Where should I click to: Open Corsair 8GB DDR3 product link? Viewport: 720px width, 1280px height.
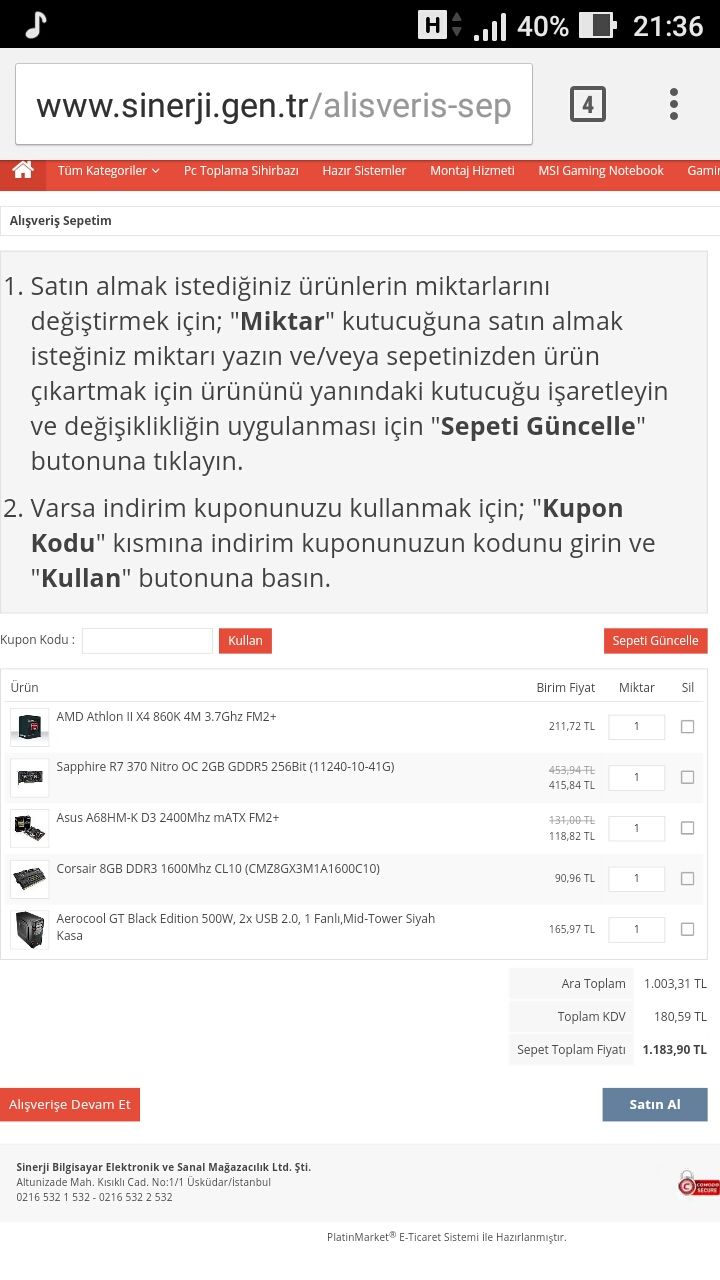[x=218, y=869]
